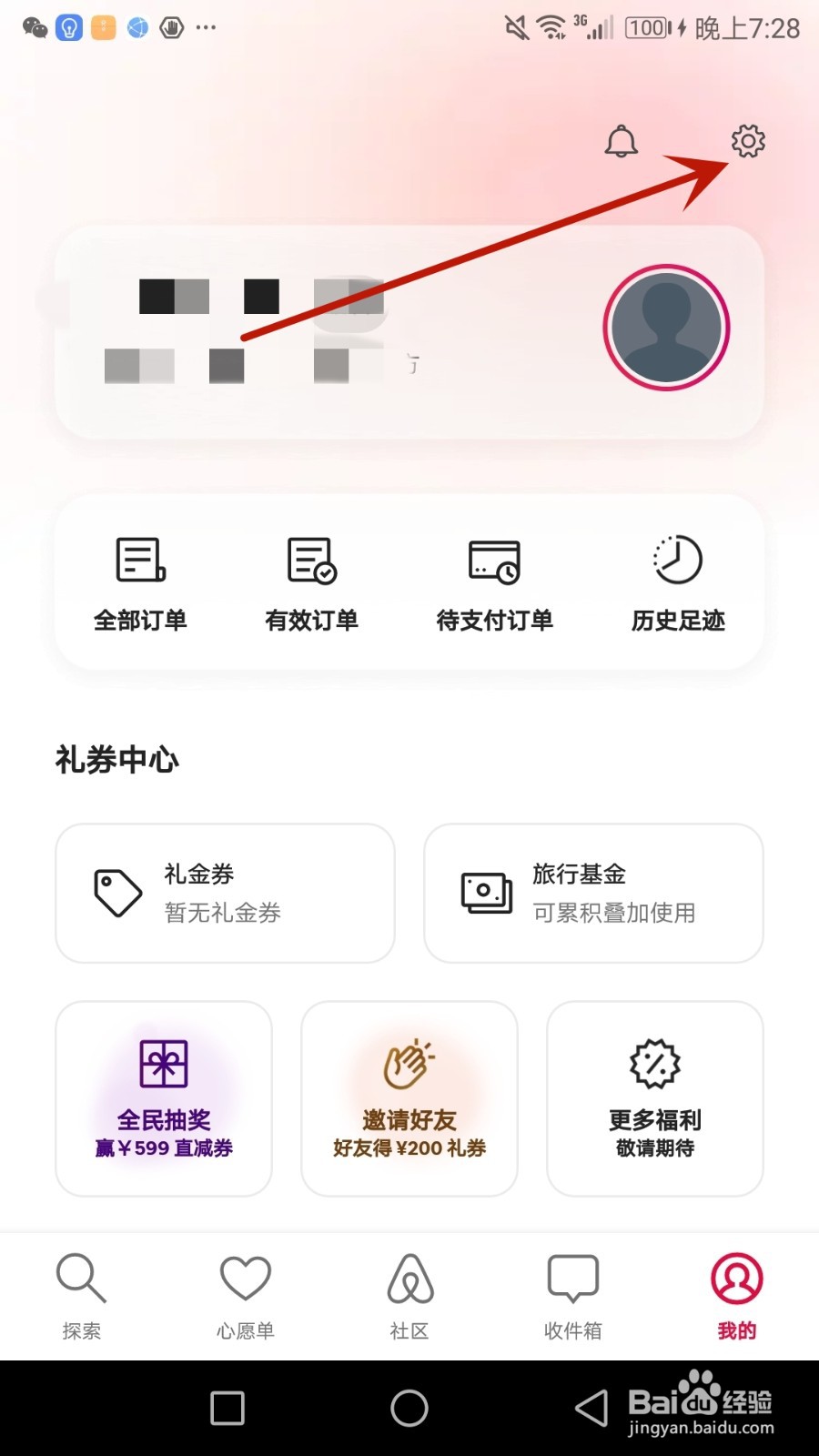Check 待支付订单 (pending payment orders)

click(x=493, y=582)
